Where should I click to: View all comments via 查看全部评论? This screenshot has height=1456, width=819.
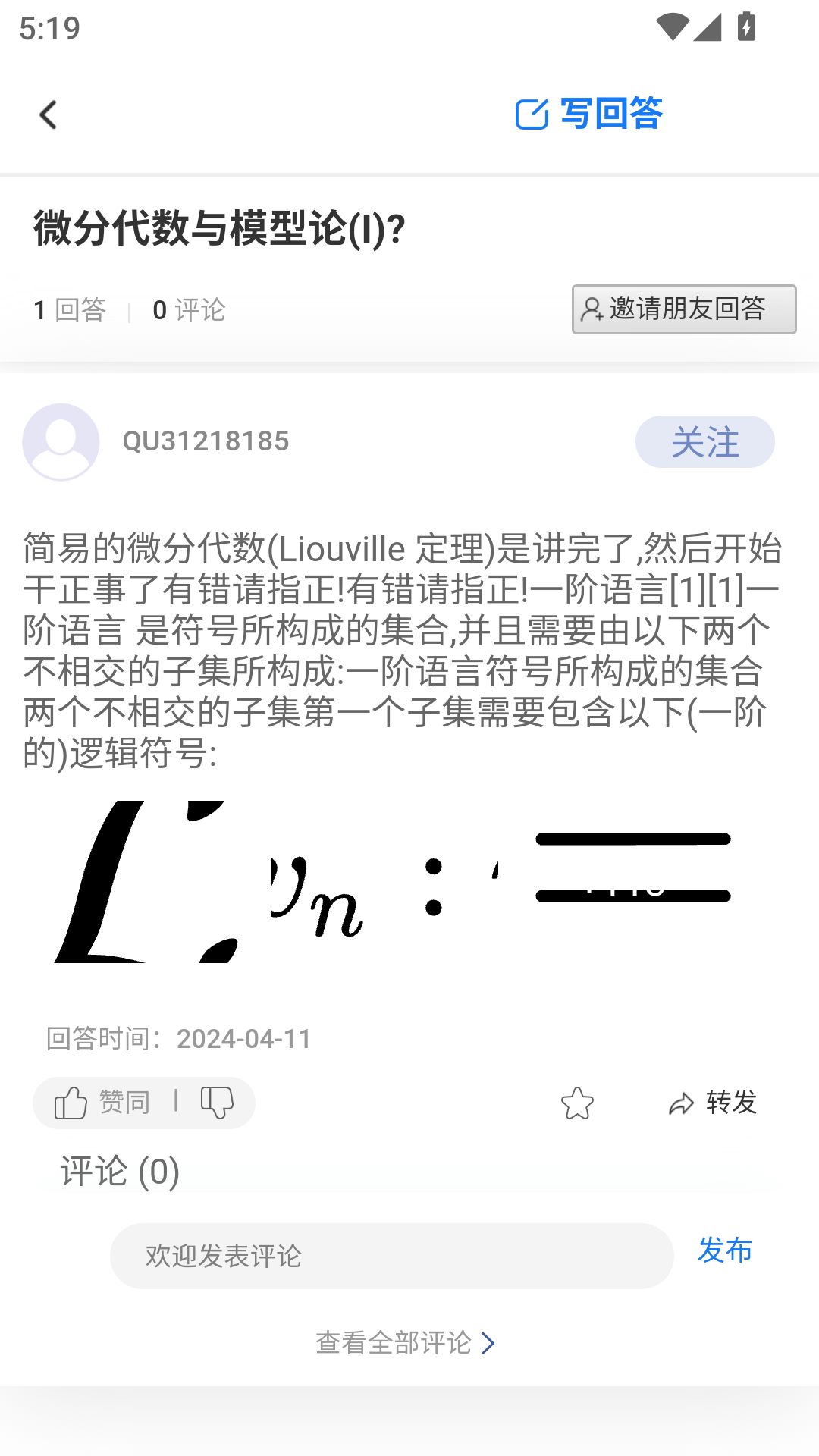(x=405, y=1343)
